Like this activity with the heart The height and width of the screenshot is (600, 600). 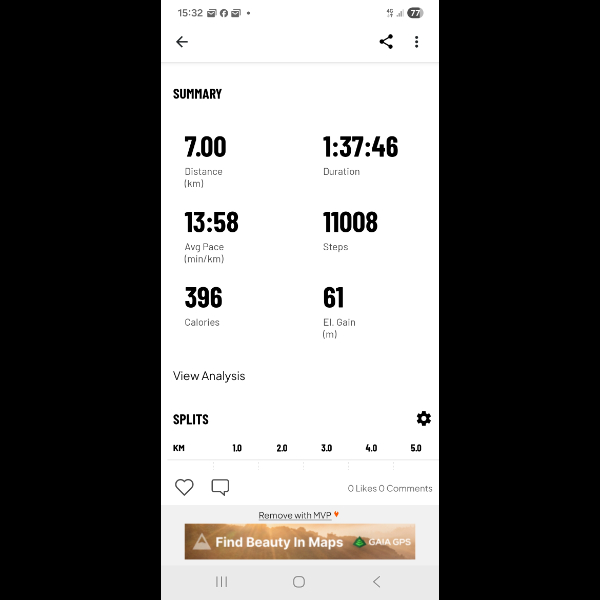(184, 487)
